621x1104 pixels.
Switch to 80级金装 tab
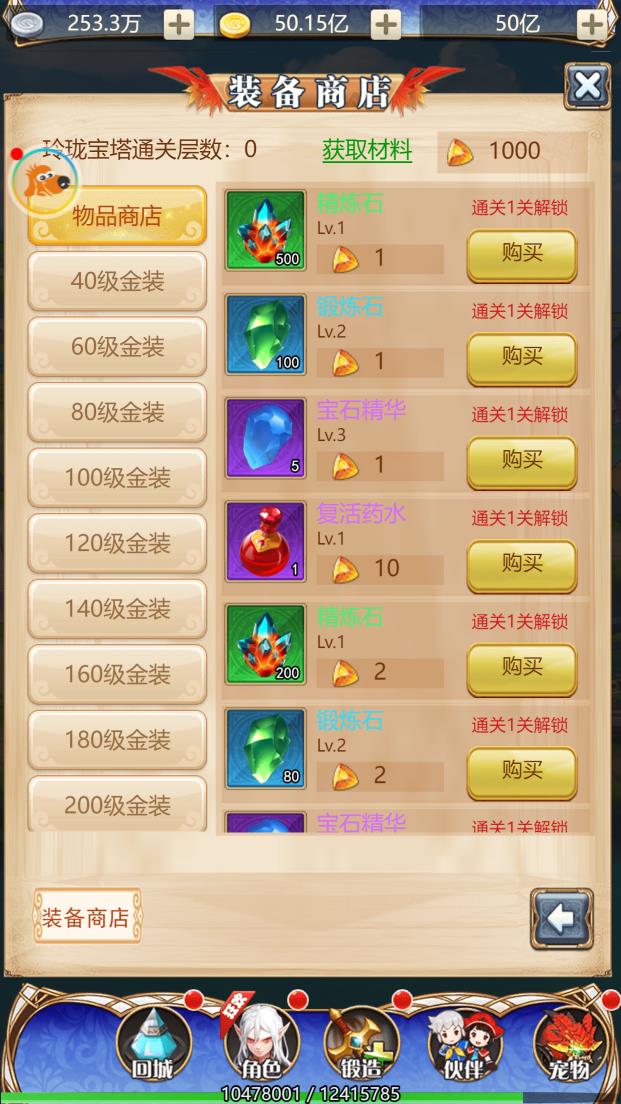(117, 412)
